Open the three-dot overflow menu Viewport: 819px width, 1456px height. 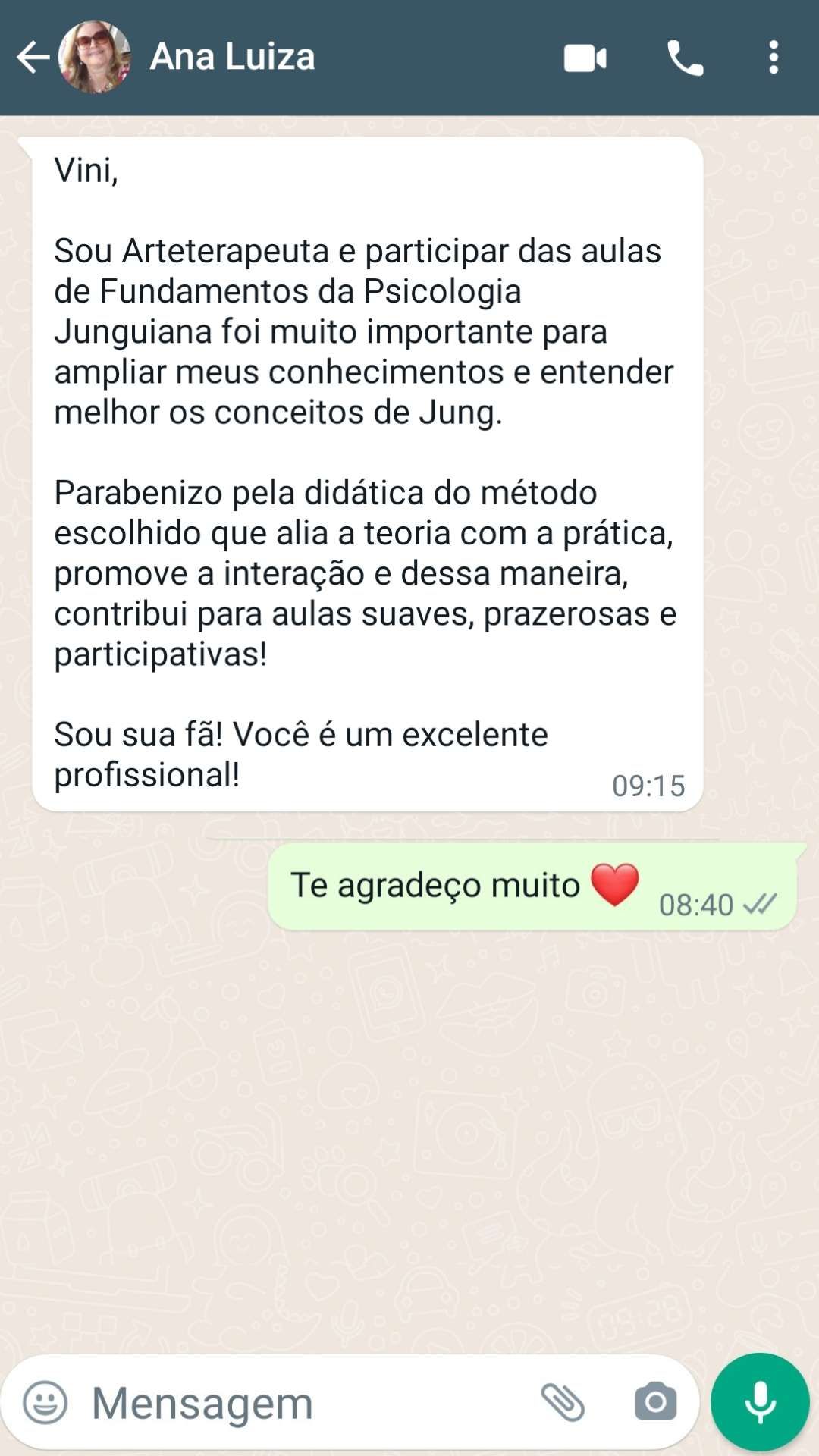click(x=773, y=58)
